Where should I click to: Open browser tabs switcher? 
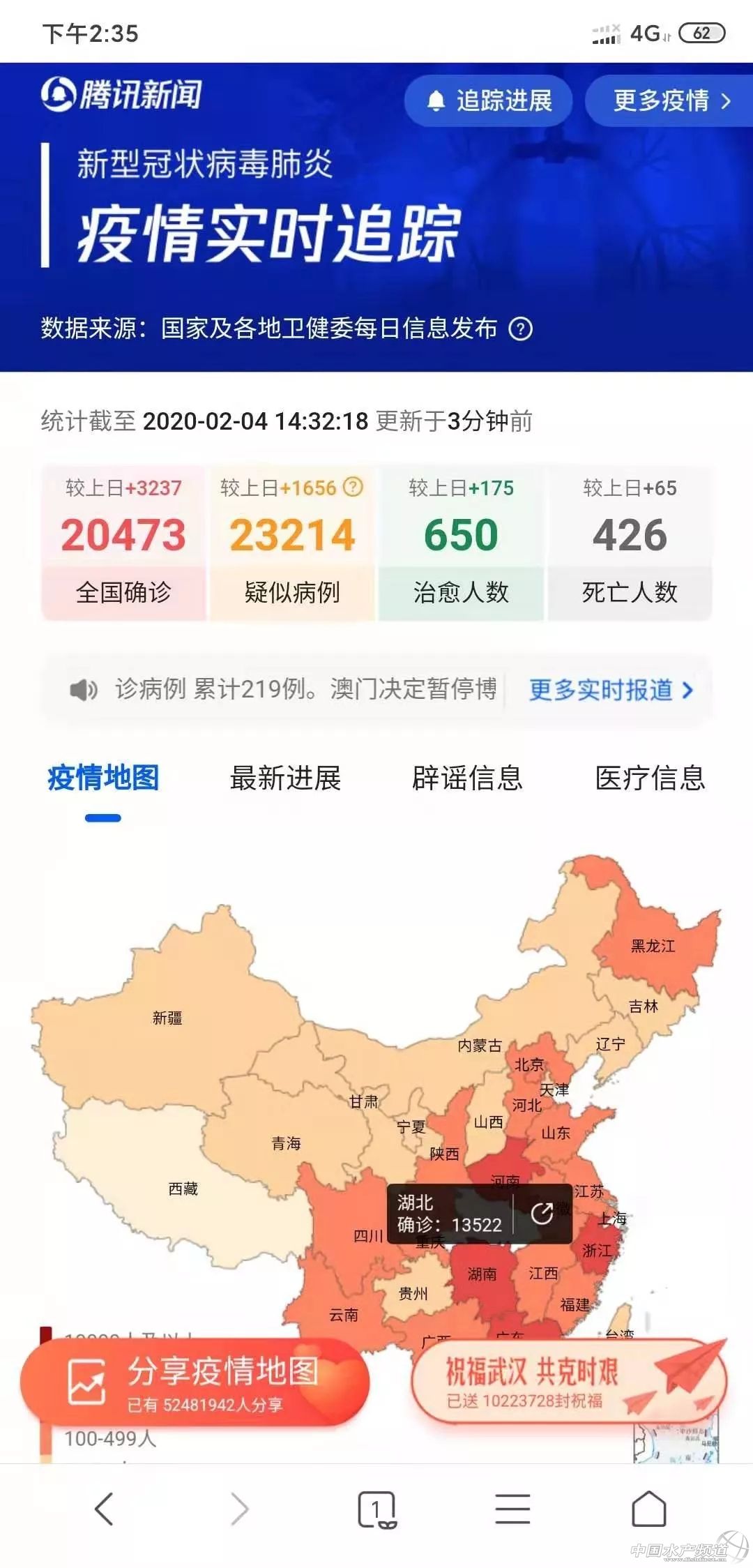[x=376, y=1509]
